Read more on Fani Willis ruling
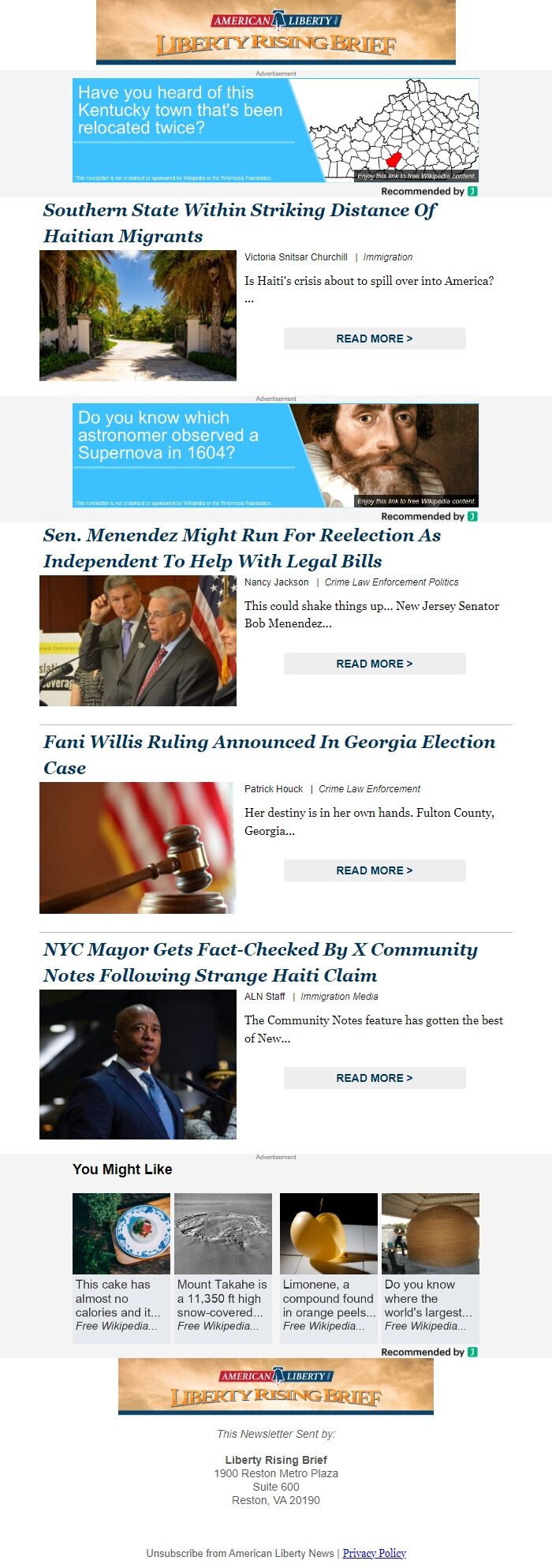This screenshot has width=552, height=1568. point(375,870)
